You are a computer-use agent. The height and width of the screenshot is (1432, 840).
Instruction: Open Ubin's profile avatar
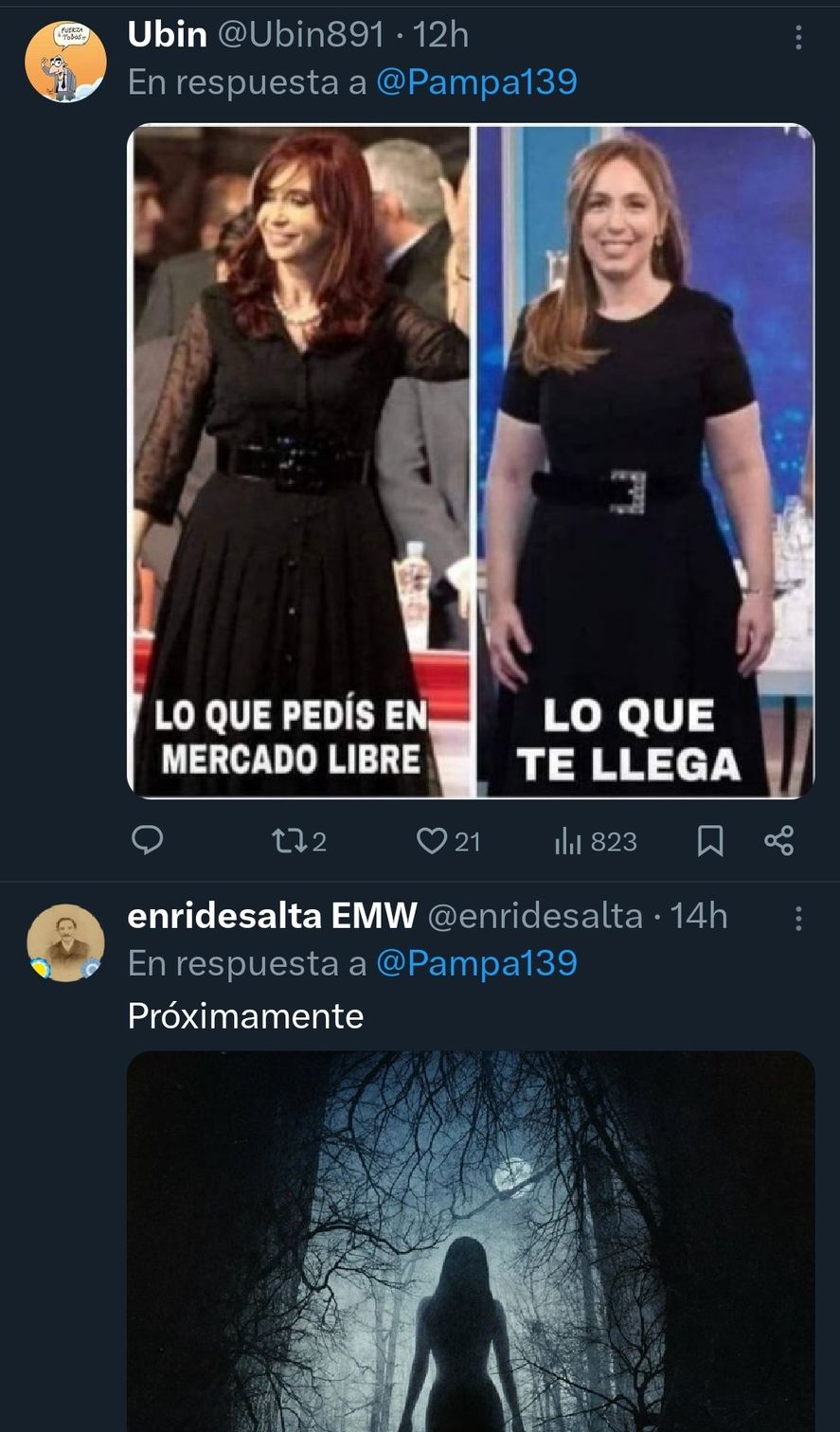tap(65, 62)
